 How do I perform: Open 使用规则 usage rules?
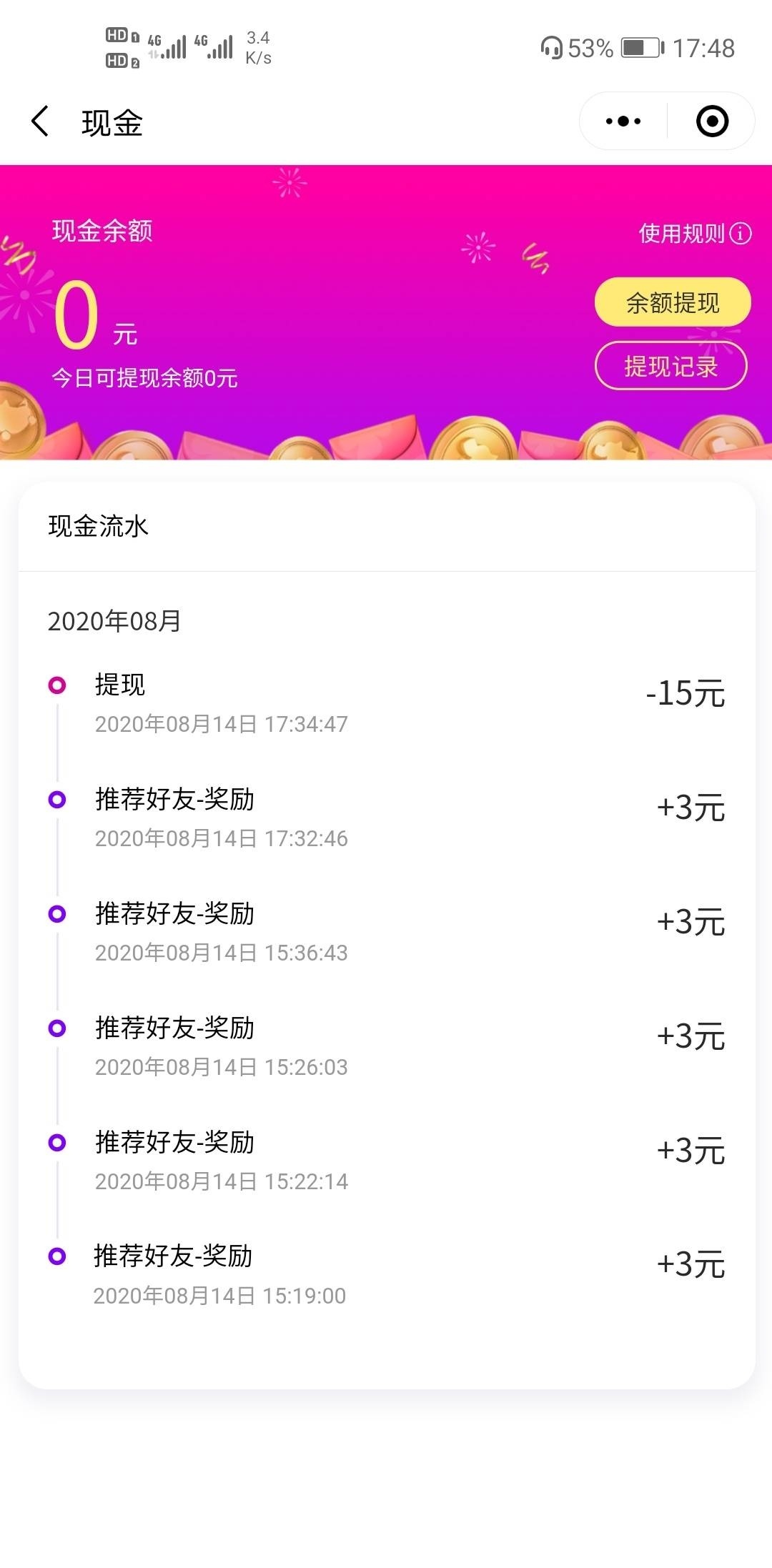[695, 233]
